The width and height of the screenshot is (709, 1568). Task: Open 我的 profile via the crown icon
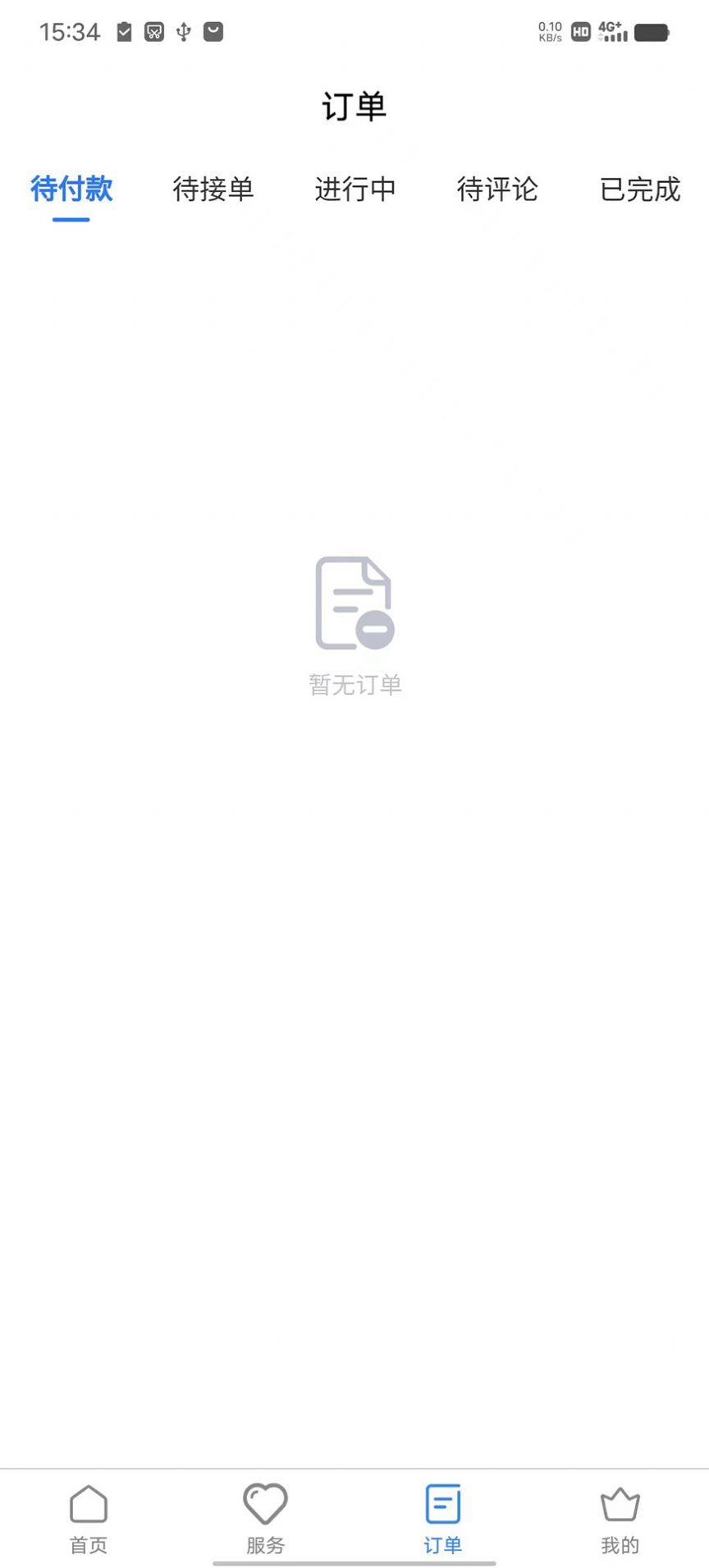(x=620, y=1506)
